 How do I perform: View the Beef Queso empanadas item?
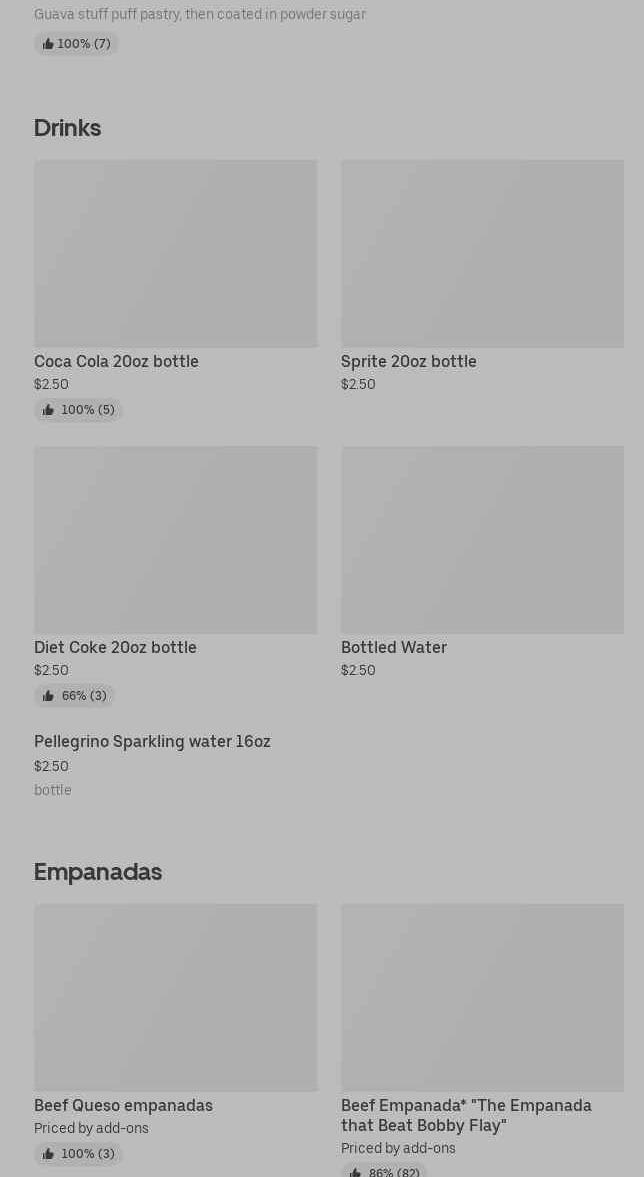(x=176, y=1034)
